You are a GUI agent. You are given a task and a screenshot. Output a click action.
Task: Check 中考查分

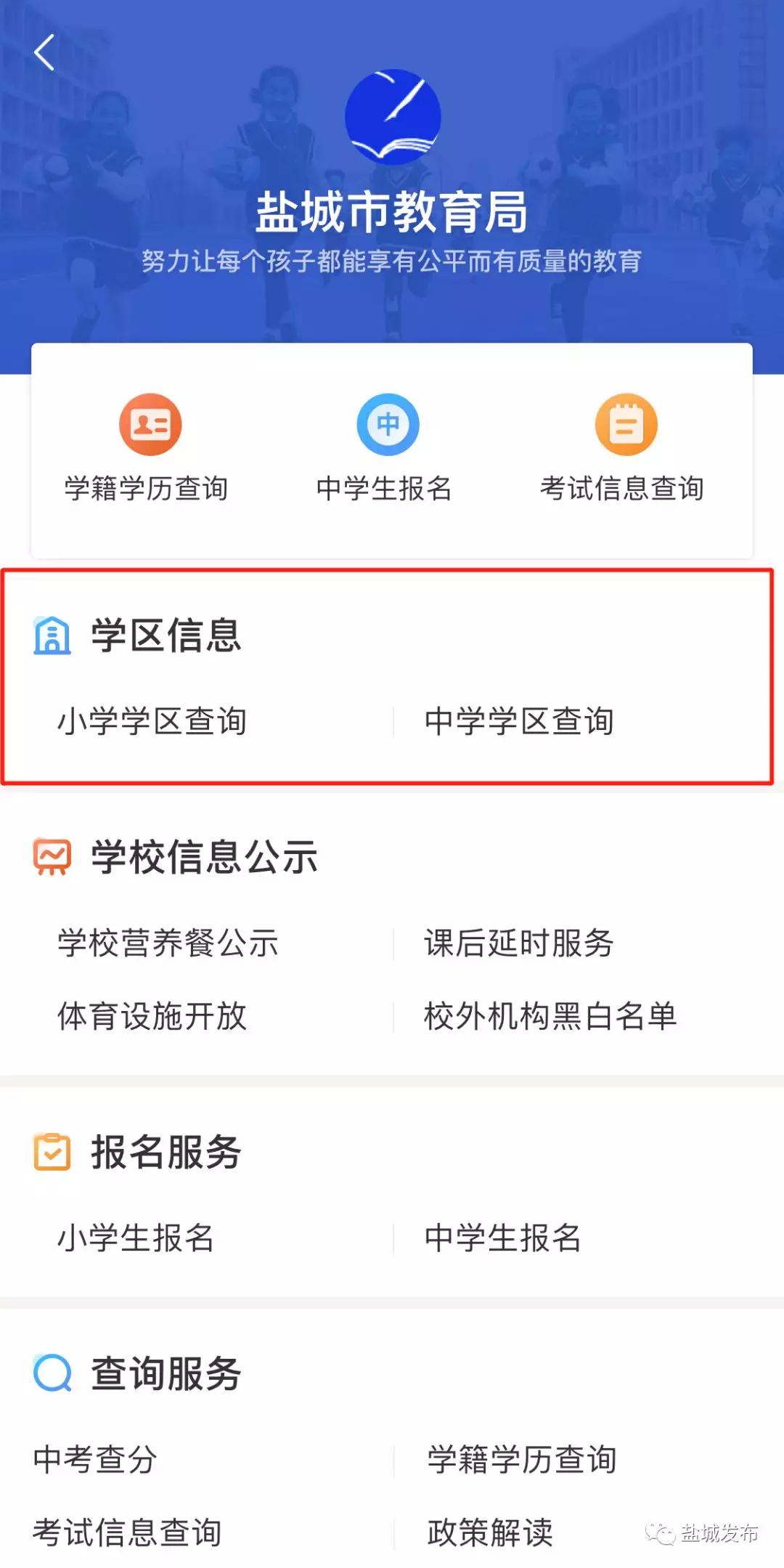pyautogui.click(x=95, y=1459)
